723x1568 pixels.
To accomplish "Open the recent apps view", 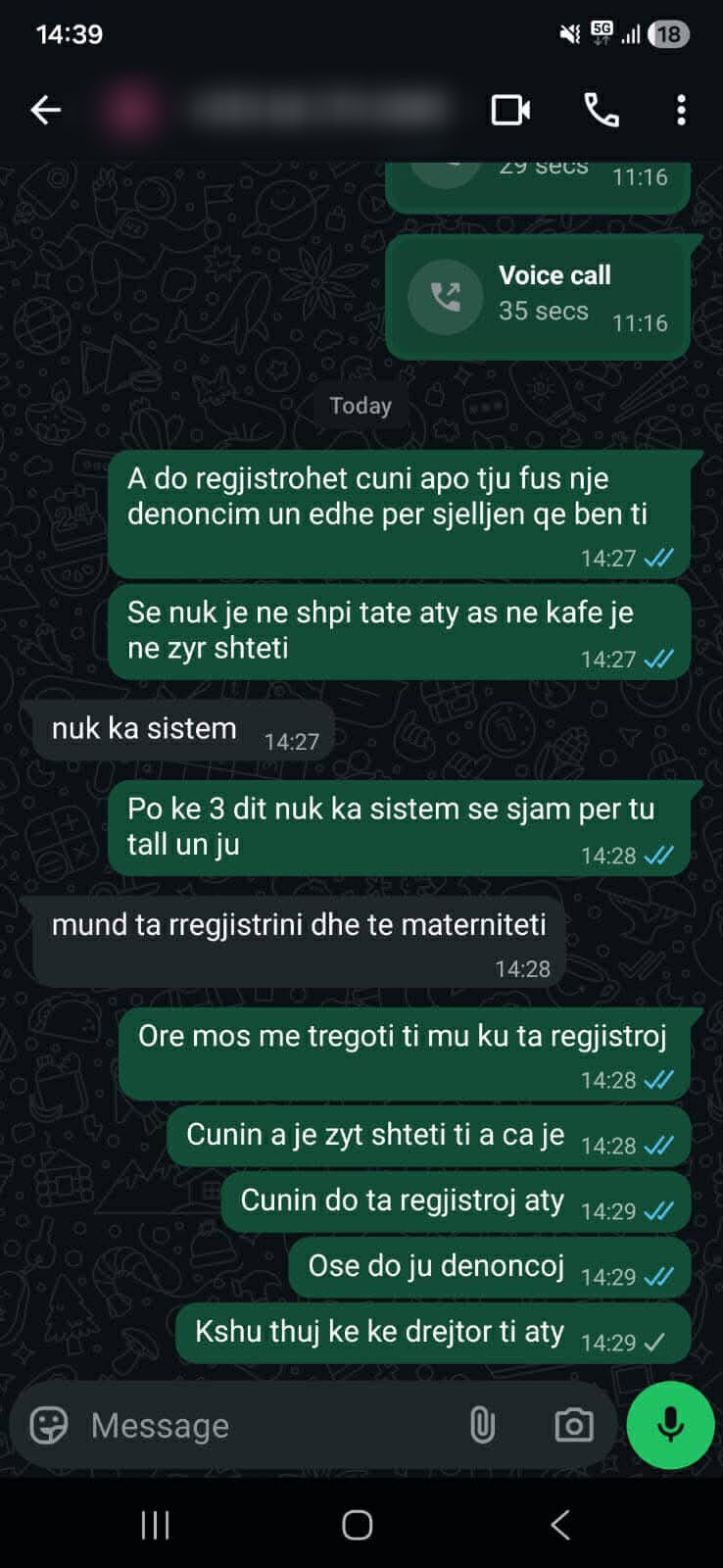I will pos(155,1525).
